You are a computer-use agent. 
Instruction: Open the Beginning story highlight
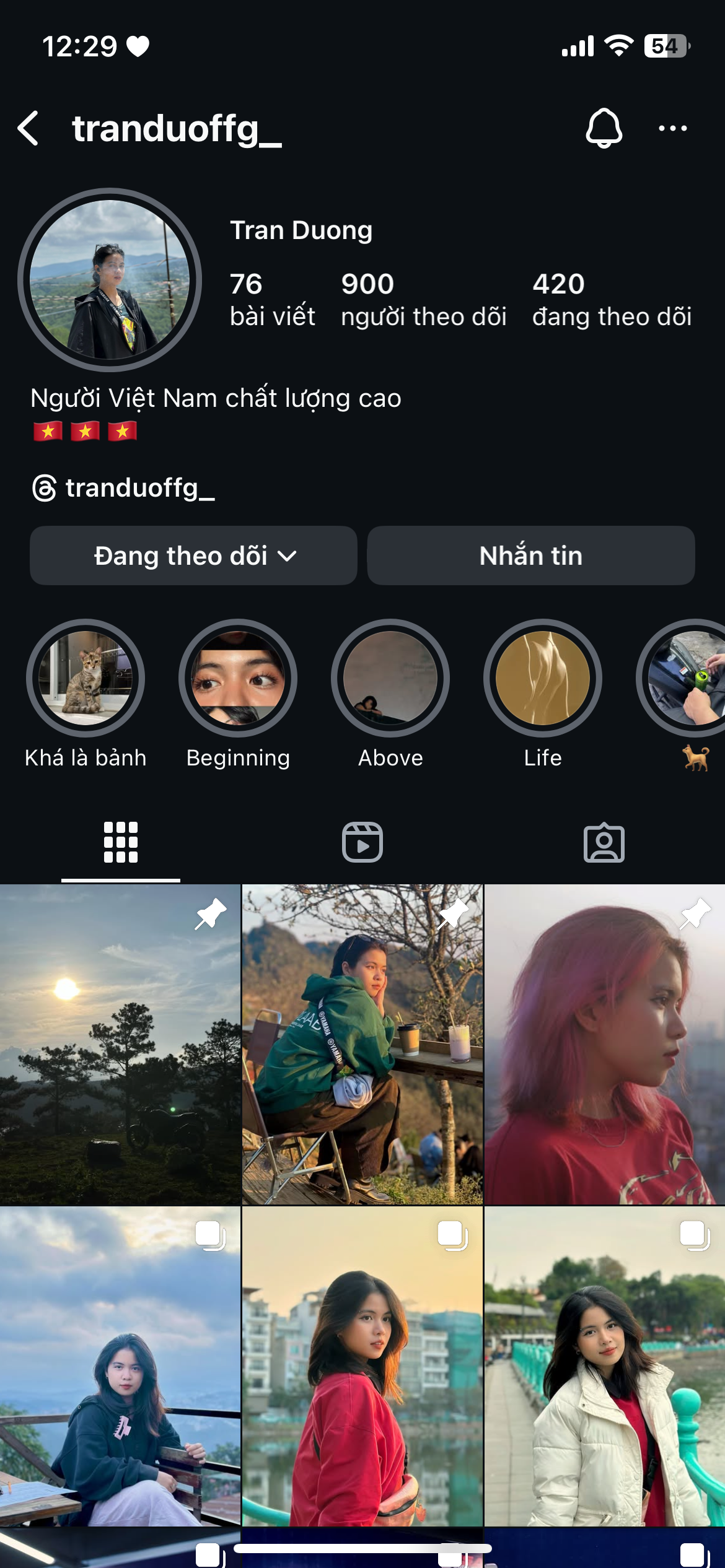pos(238,678)
